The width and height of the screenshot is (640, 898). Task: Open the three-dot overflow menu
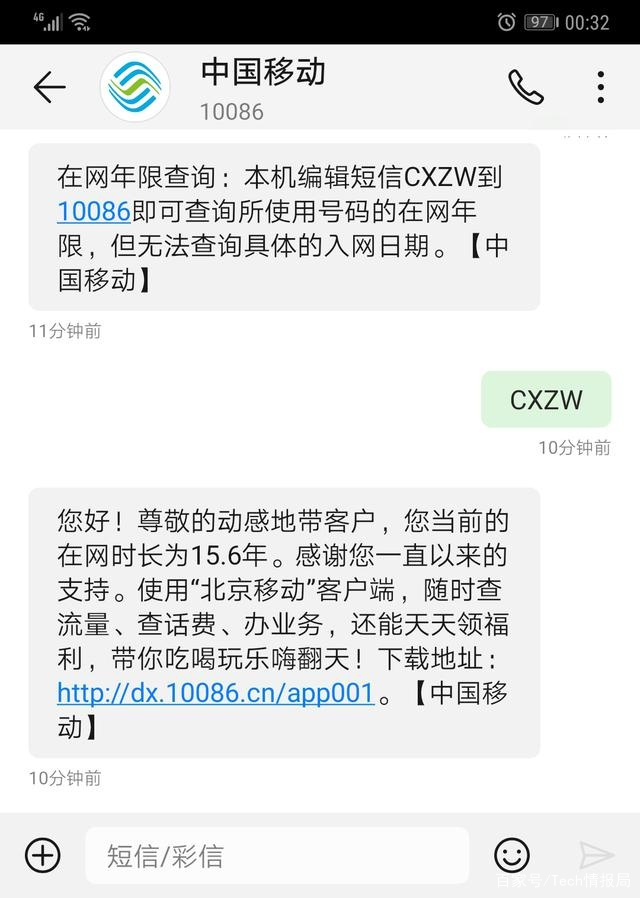coord(600,87)
